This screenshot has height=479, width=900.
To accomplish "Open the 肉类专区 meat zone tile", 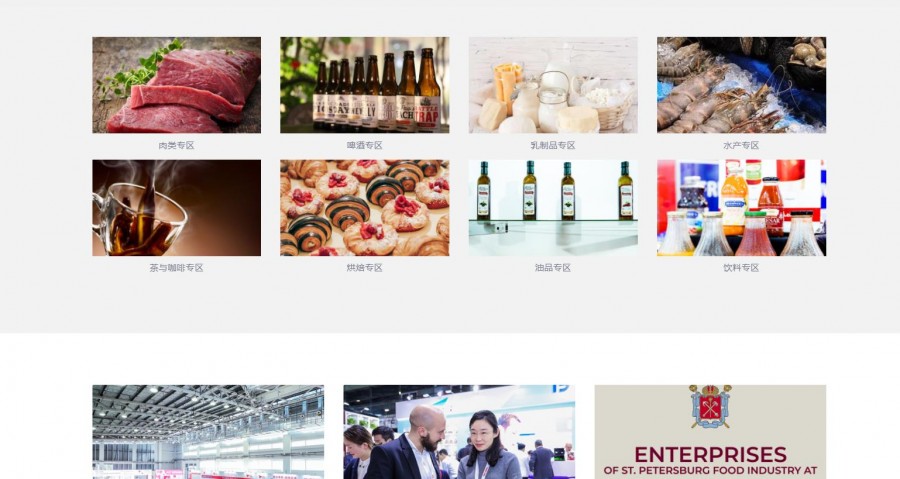I will tap(176, 86).
